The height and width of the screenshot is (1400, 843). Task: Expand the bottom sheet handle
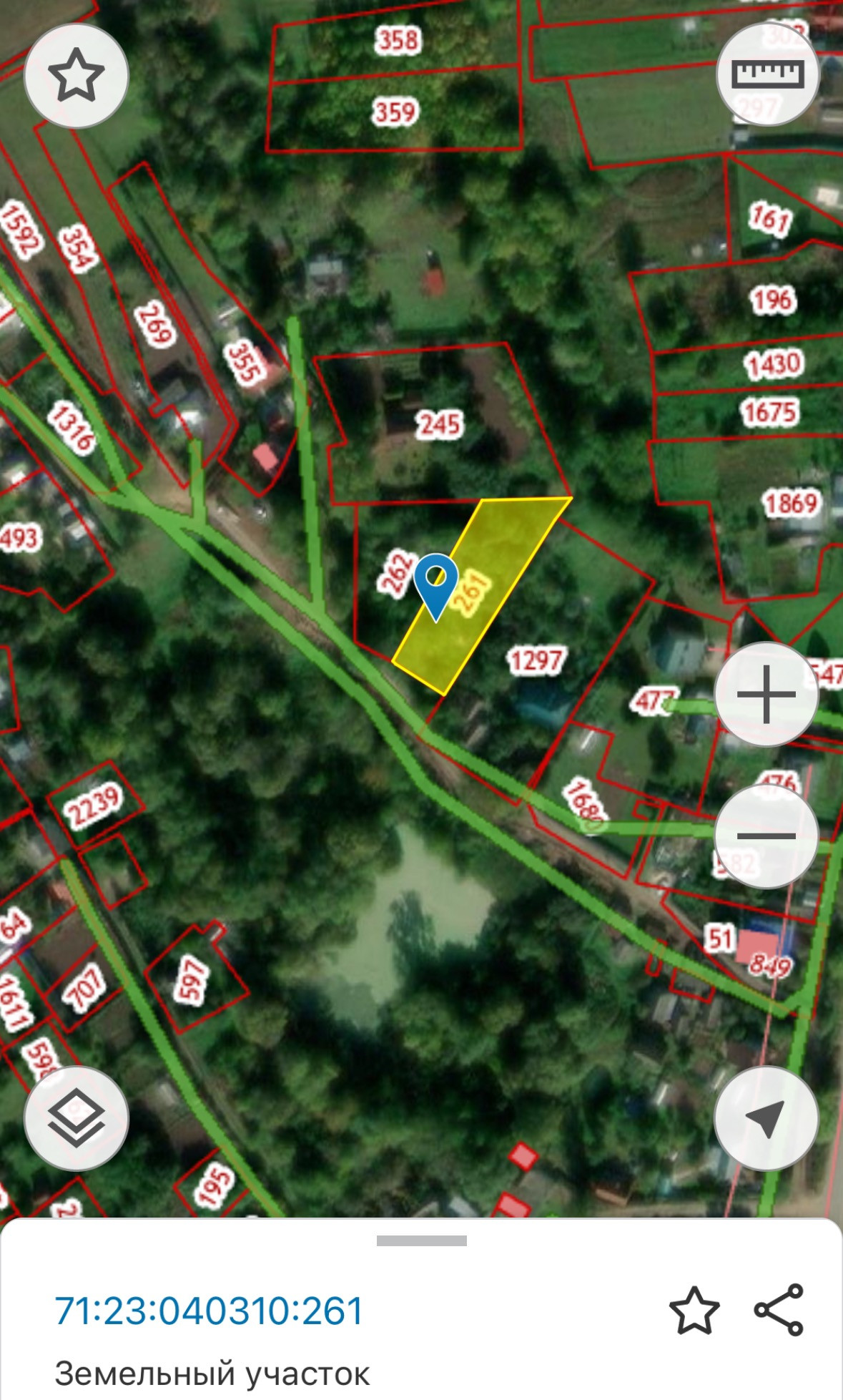pos(421,1241)
